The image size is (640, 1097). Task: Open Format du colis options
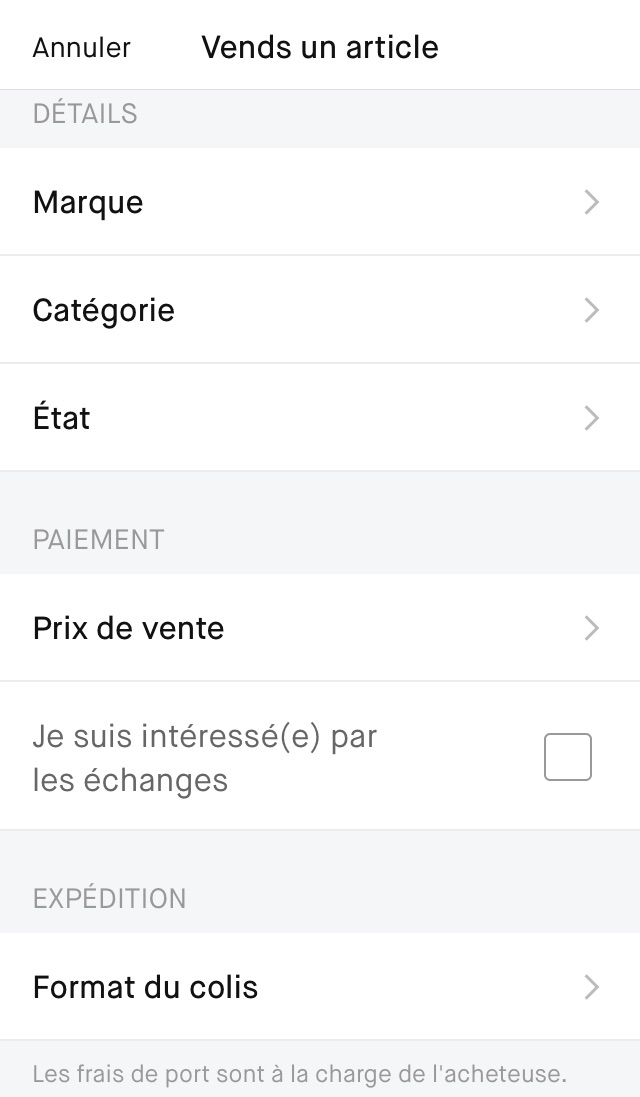pos(318,987)
